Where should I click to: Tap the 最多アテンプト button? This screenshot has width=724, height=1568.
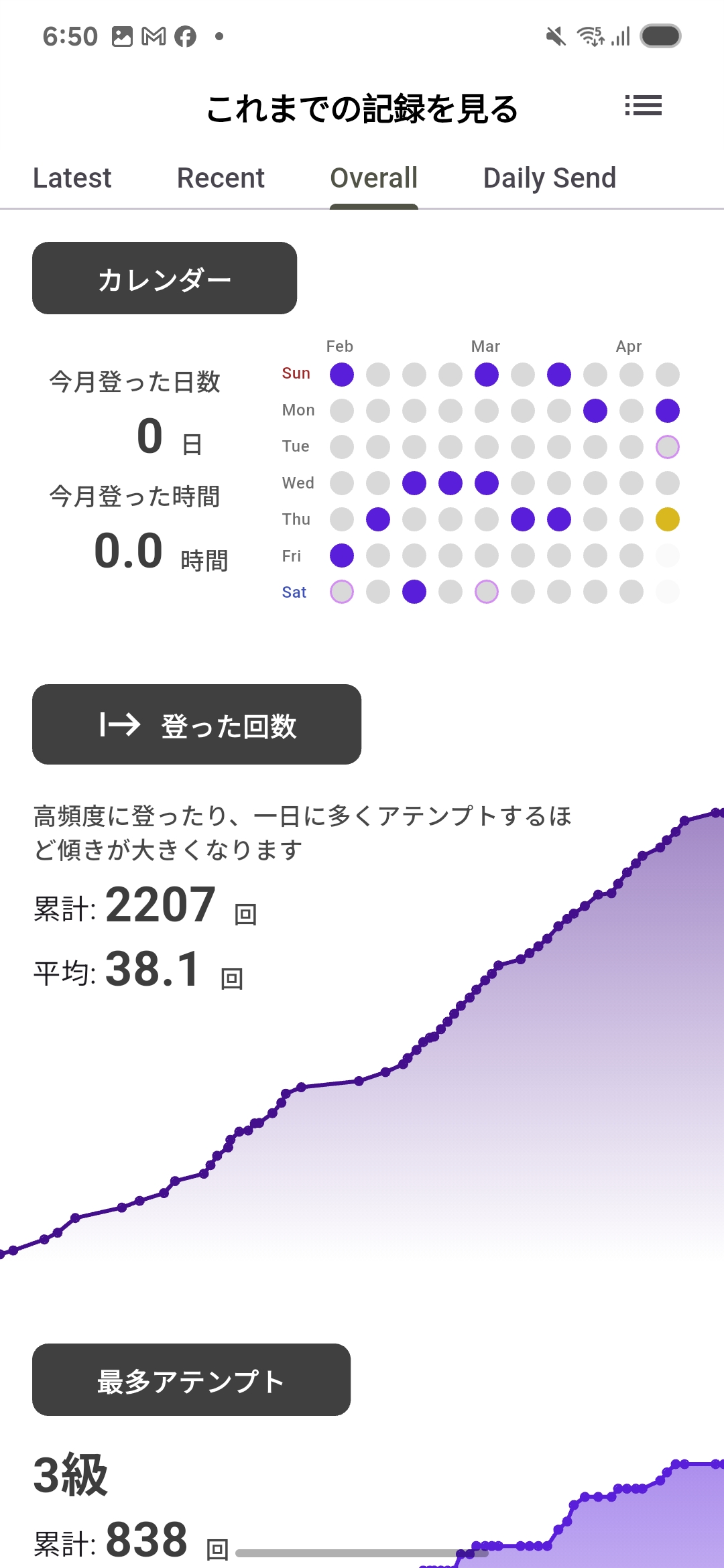tap(191, 1380)
